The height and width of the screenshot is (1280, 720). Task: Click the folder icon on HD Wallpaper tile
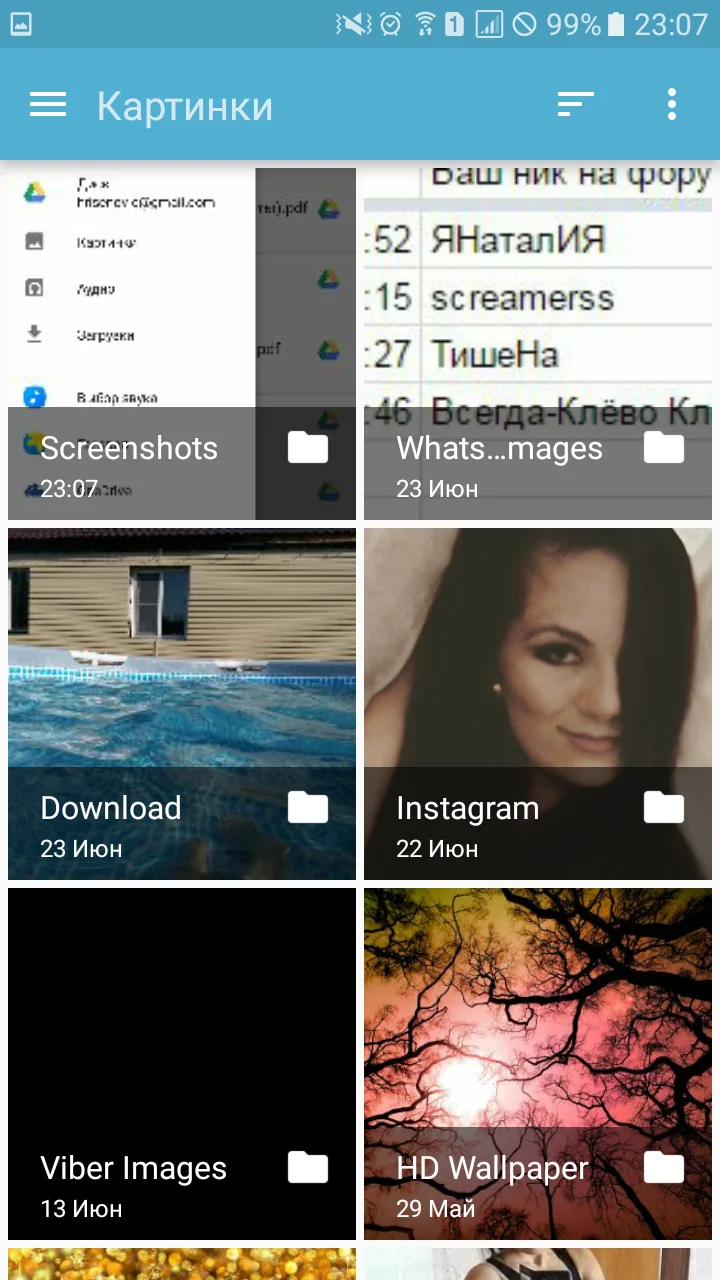click(663, 1167)
